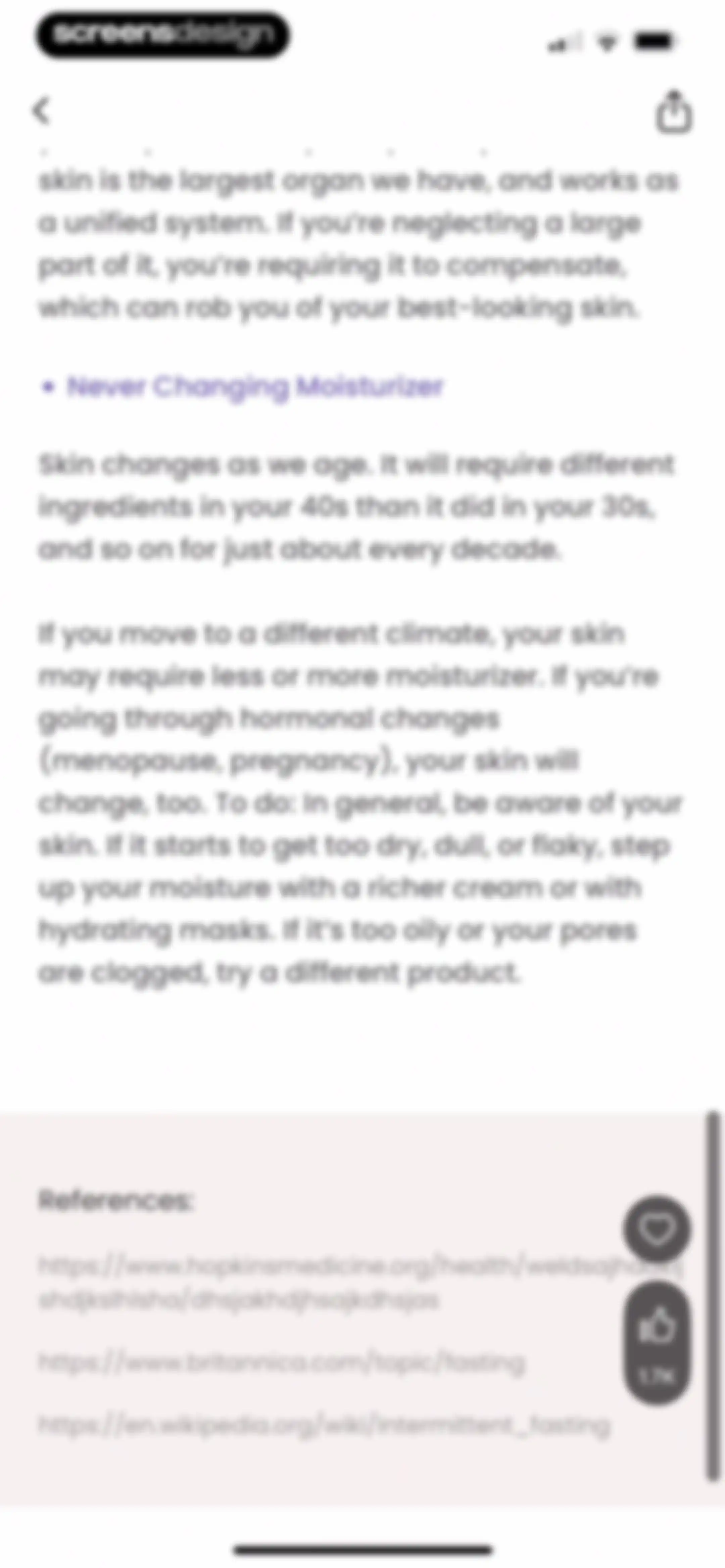The height and width of the screenshot is (1568, 725).
Task: Save article with the heart button
Action: click(x=656, y=1229)
